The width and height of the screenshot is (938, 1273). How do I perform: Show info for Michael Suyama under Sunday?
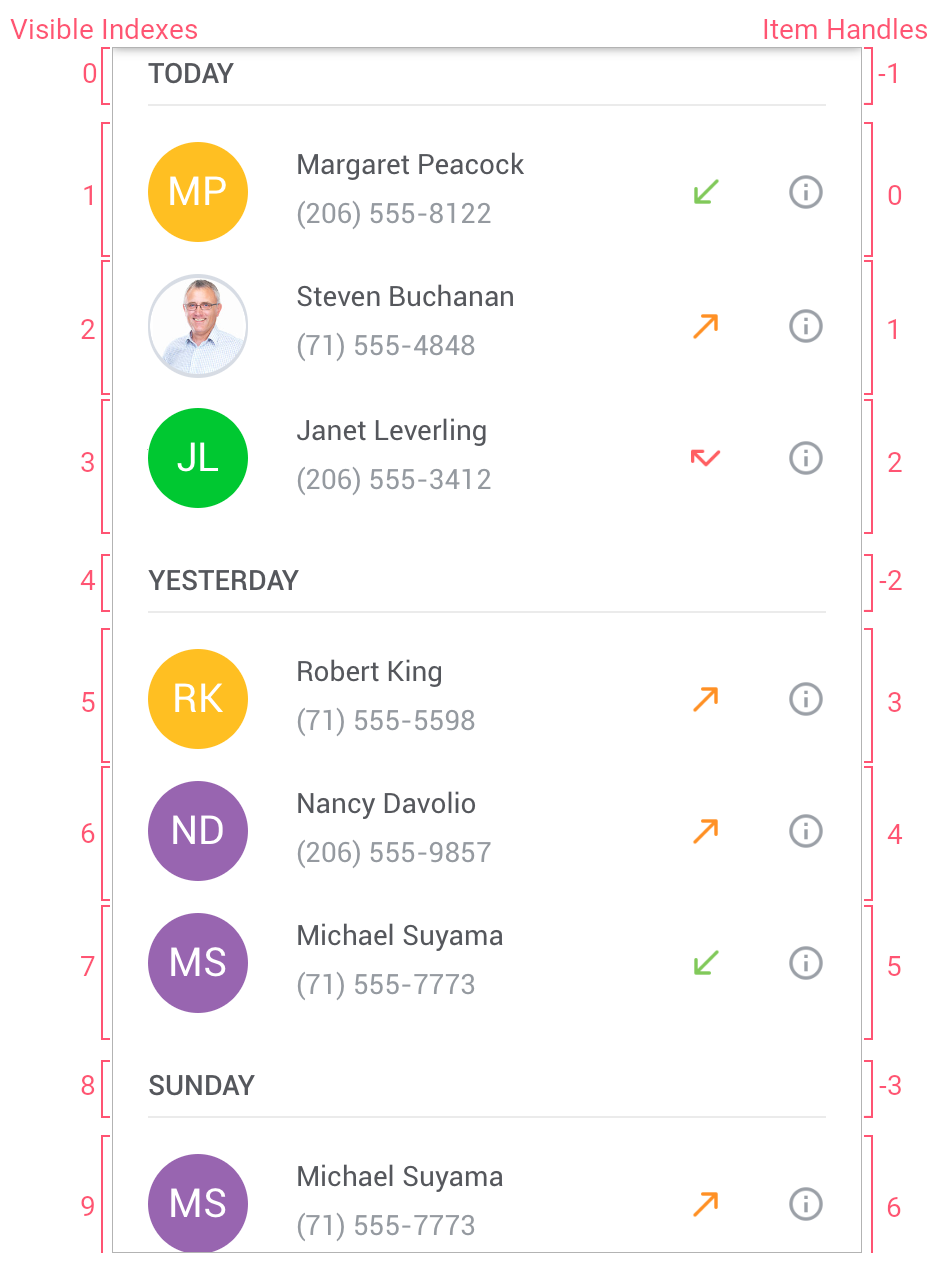point(805,1203)
